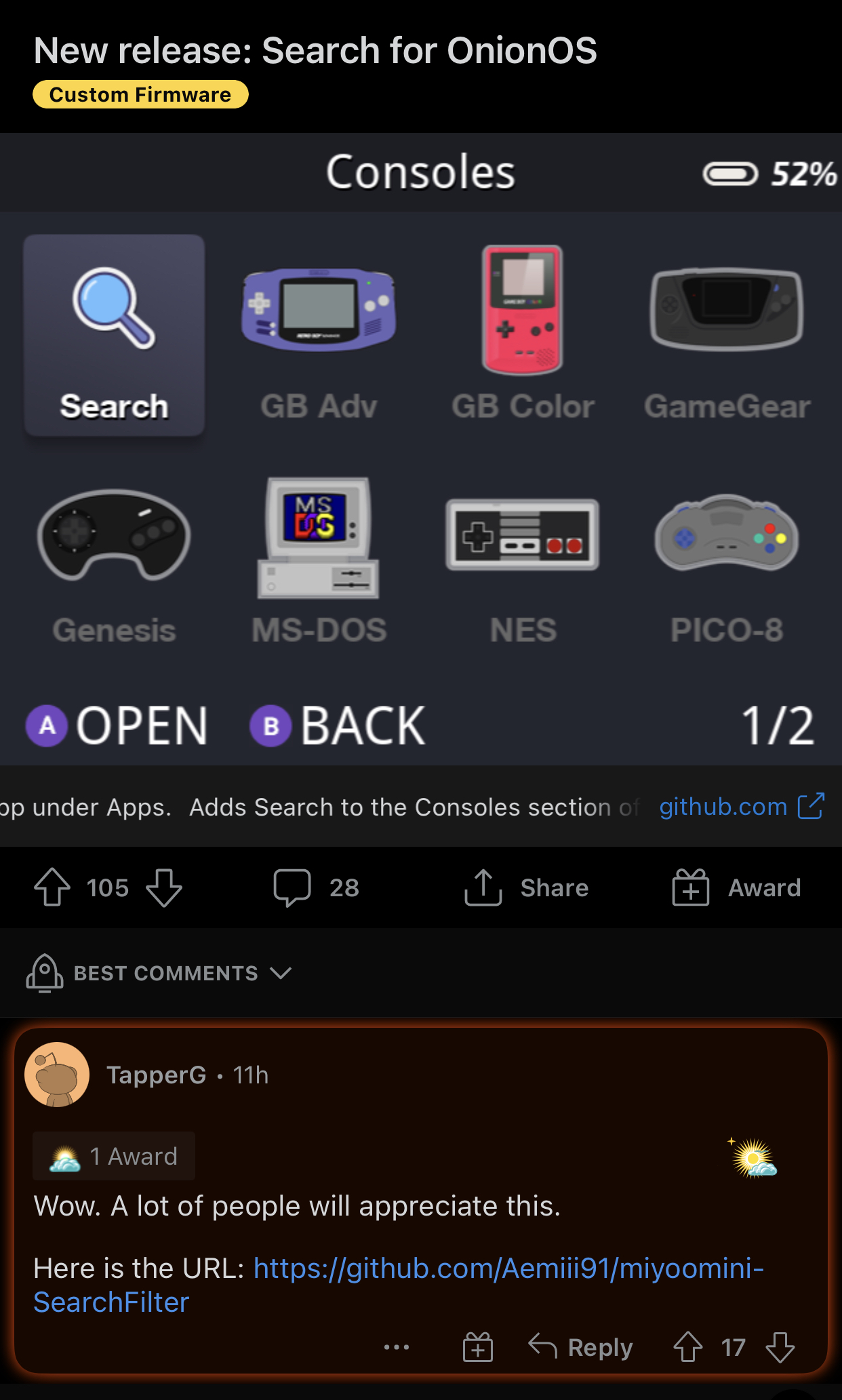
Task: View the 1 Award on TapperG's comment
Action: 114,1156
